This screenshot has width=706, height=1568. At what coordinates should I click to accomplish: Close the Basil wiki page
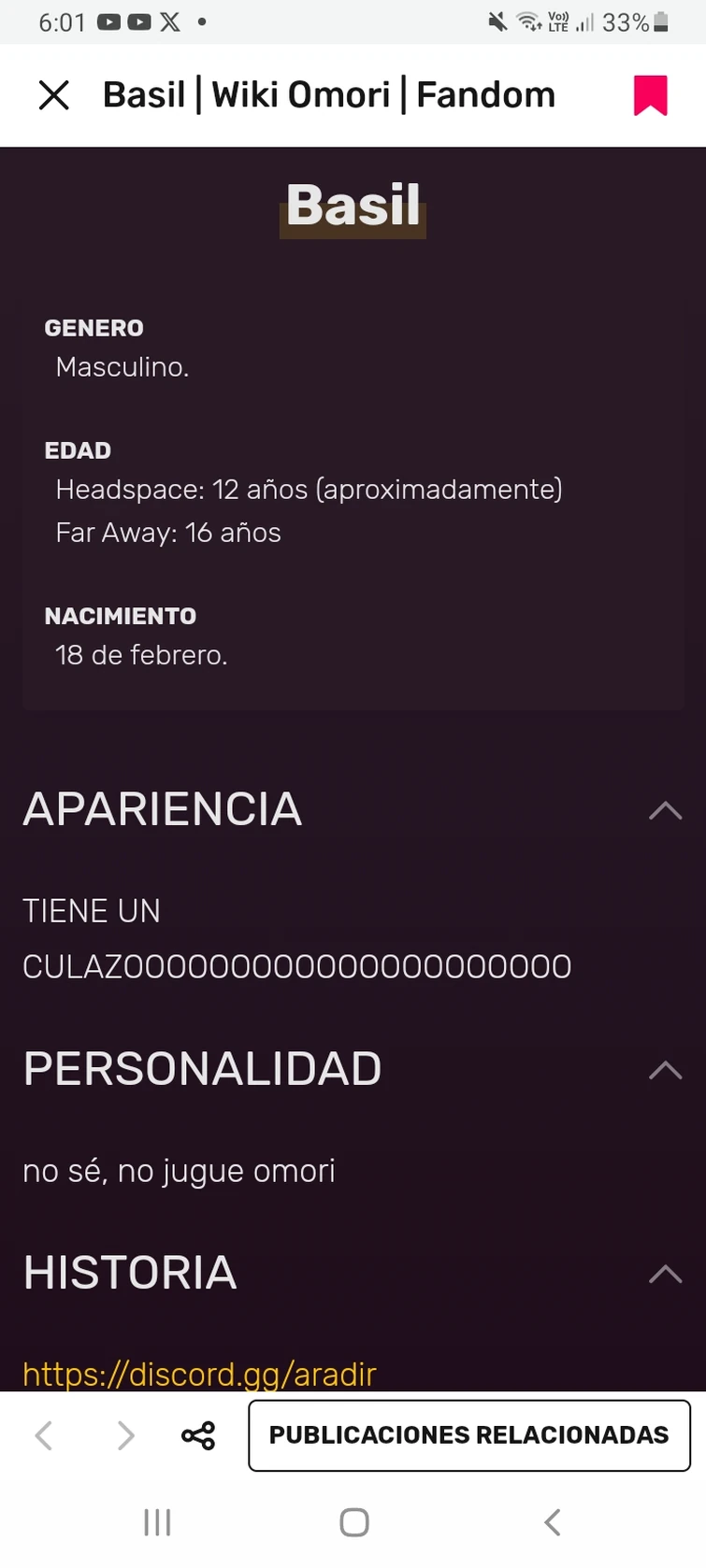click(54, 95)
